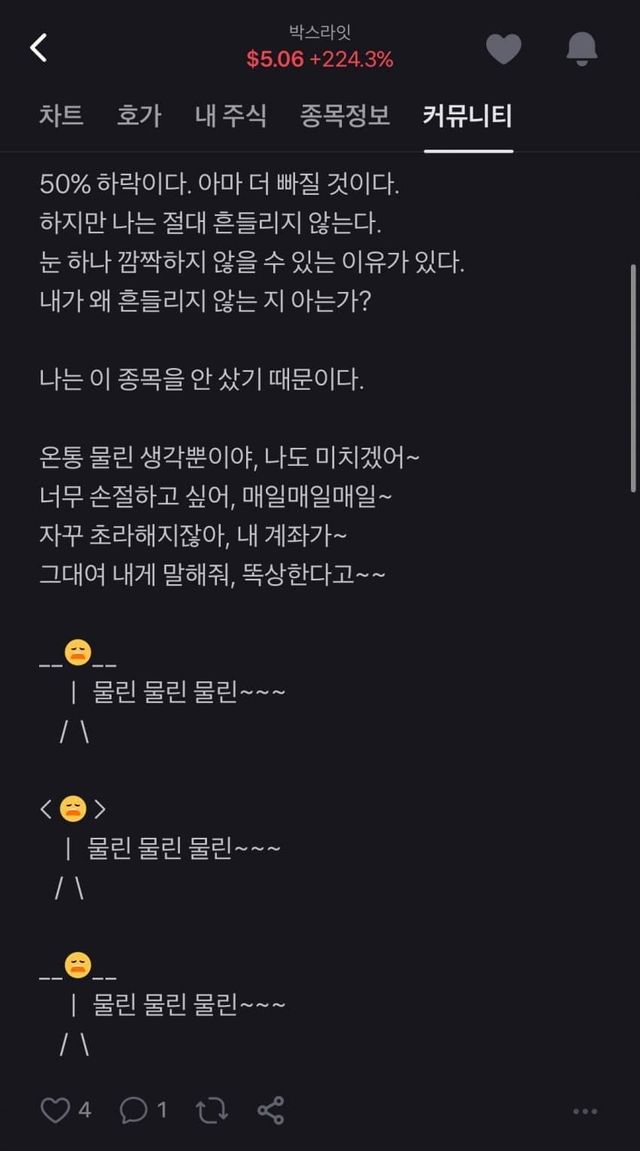Open the post's more options menu

coord(585,1110)
